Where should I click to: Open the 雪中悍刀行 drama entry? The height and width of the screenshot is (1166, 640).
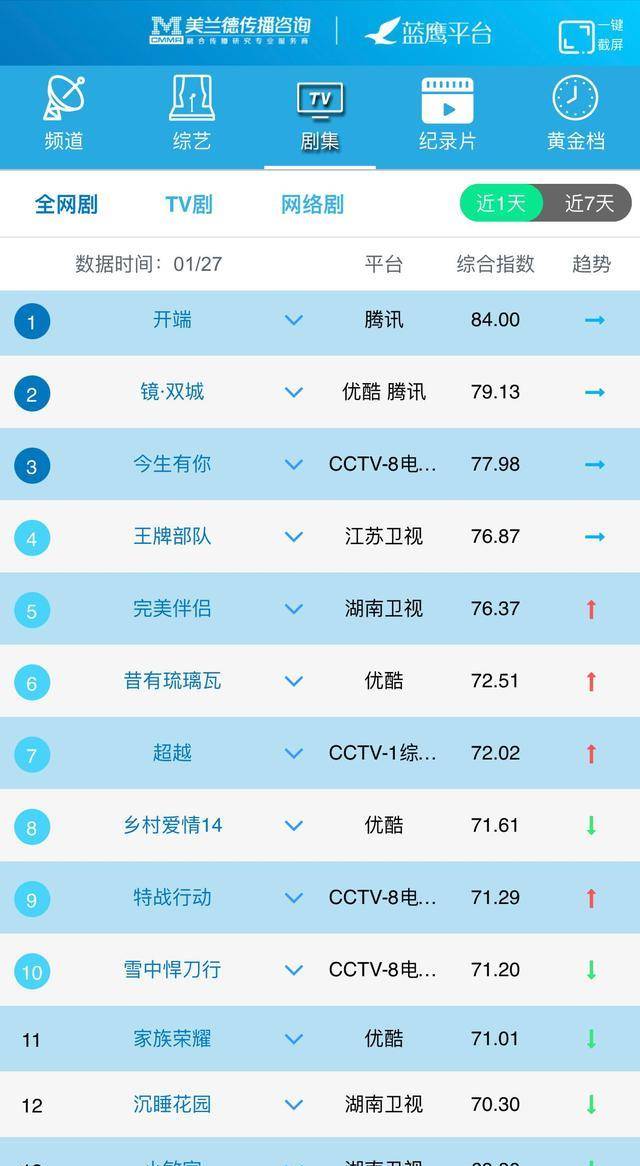click(x=172, y=969)
